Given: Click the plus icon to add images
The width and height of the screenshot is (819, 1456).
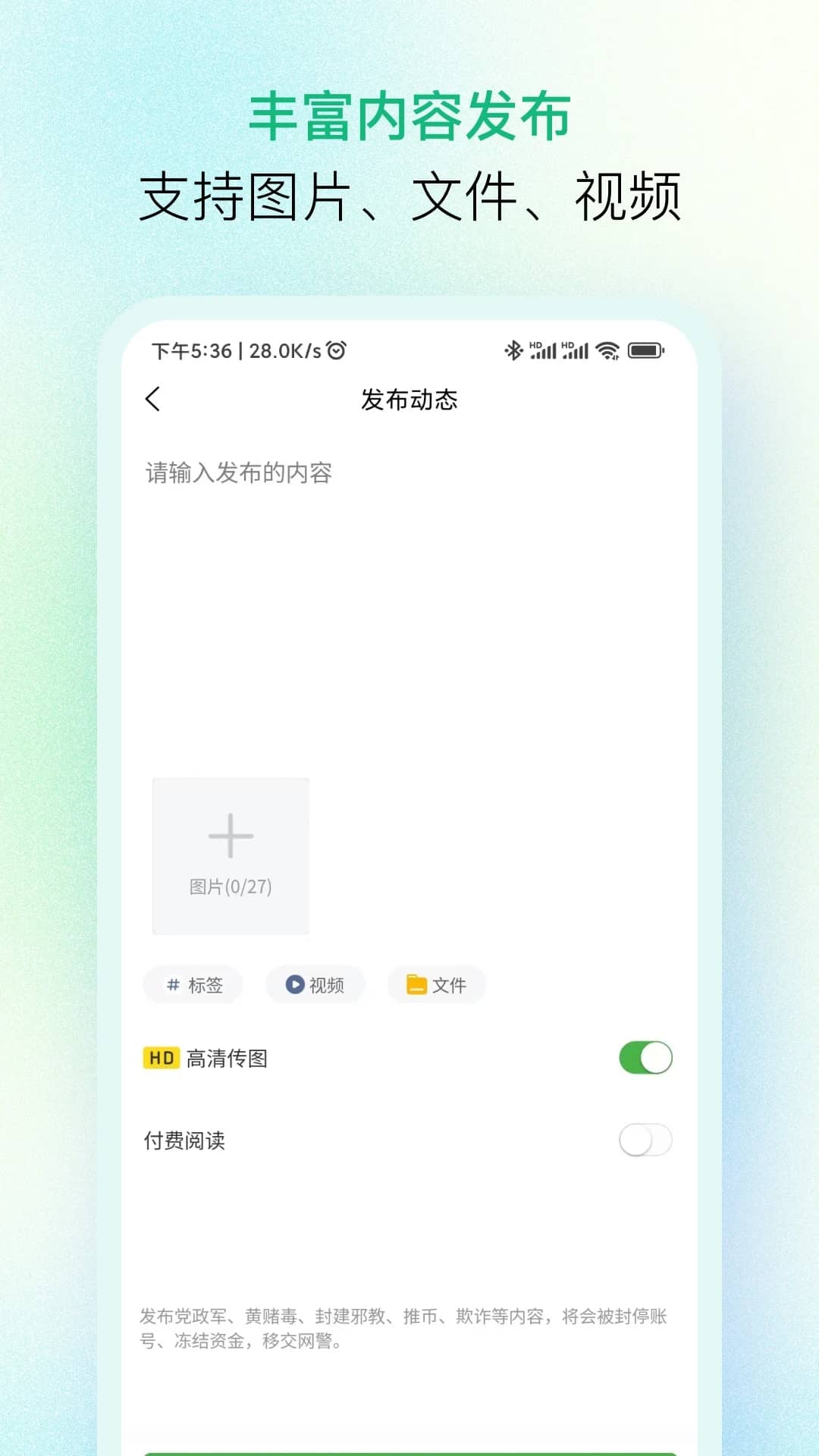Looking at the screenshot, I should pos(230,836).
